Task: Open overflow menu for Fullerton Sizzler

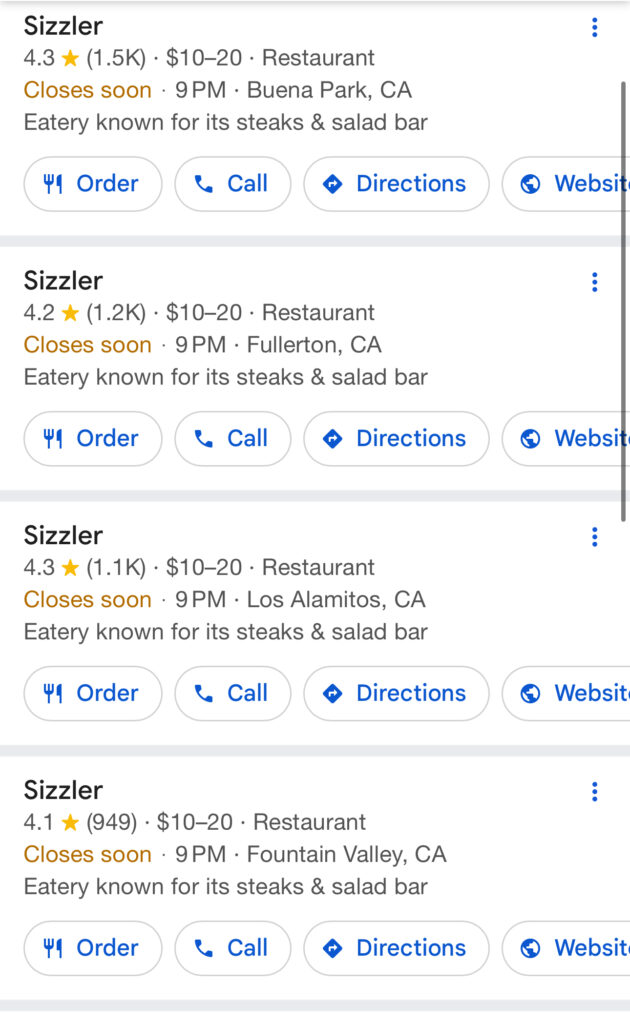Action: tap(594, 282)
